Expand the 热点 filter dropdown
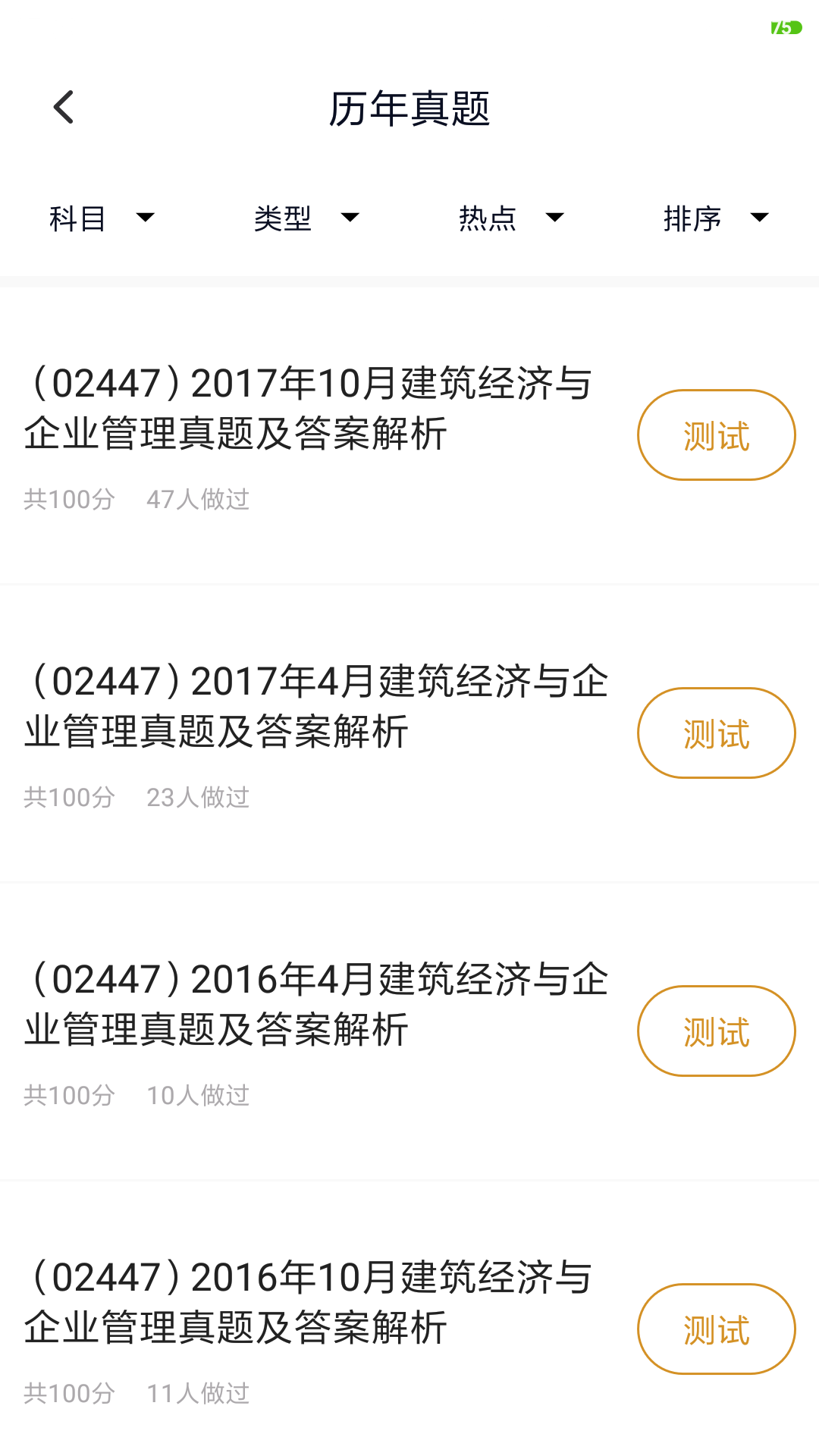 (x=511, y=218)
